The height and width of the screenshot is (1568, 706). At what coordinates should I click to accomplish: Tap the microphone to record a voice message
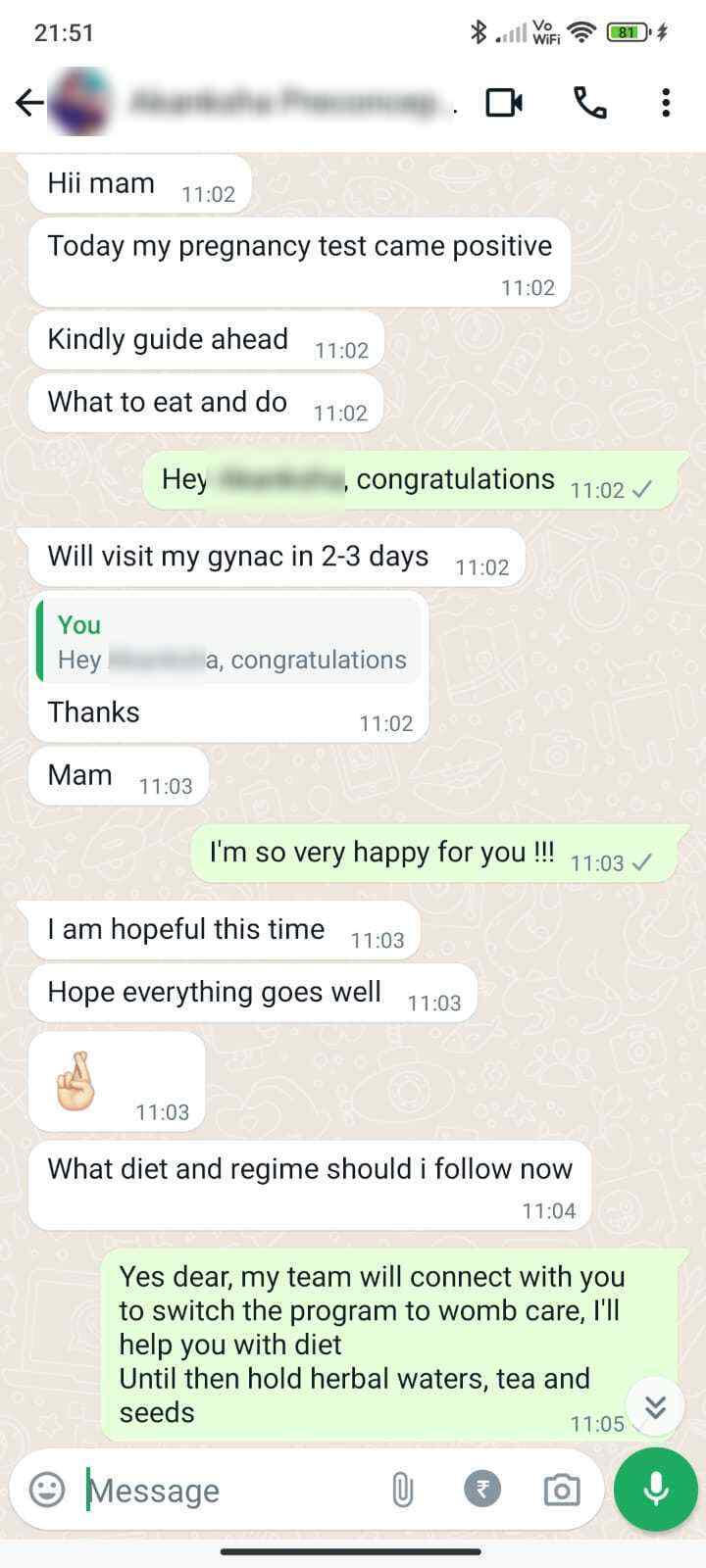tap(655, 1490)
